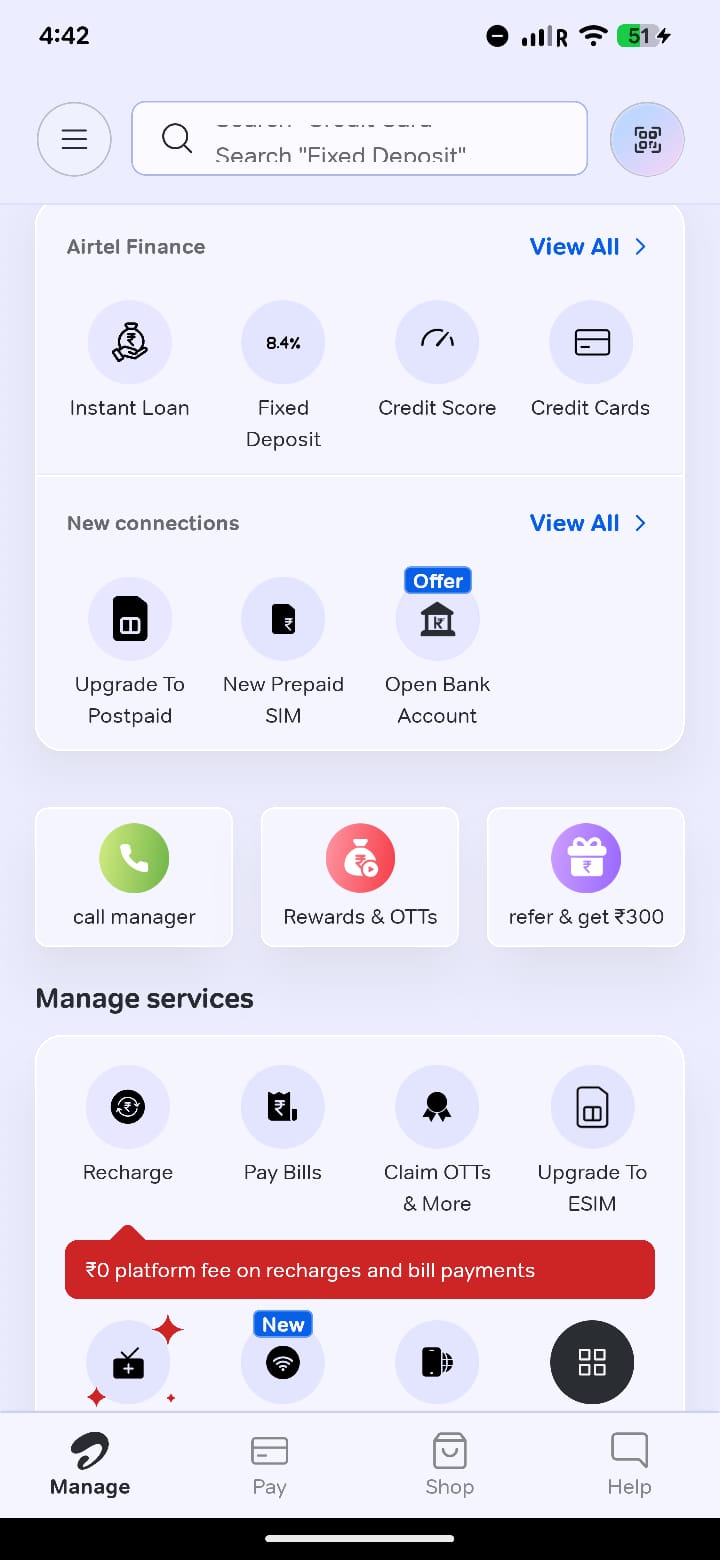Image resolution: width=720 pixels, height=1560 pixels.
Task: Select Upgrade To ESIM
Action: (592, 1140)
